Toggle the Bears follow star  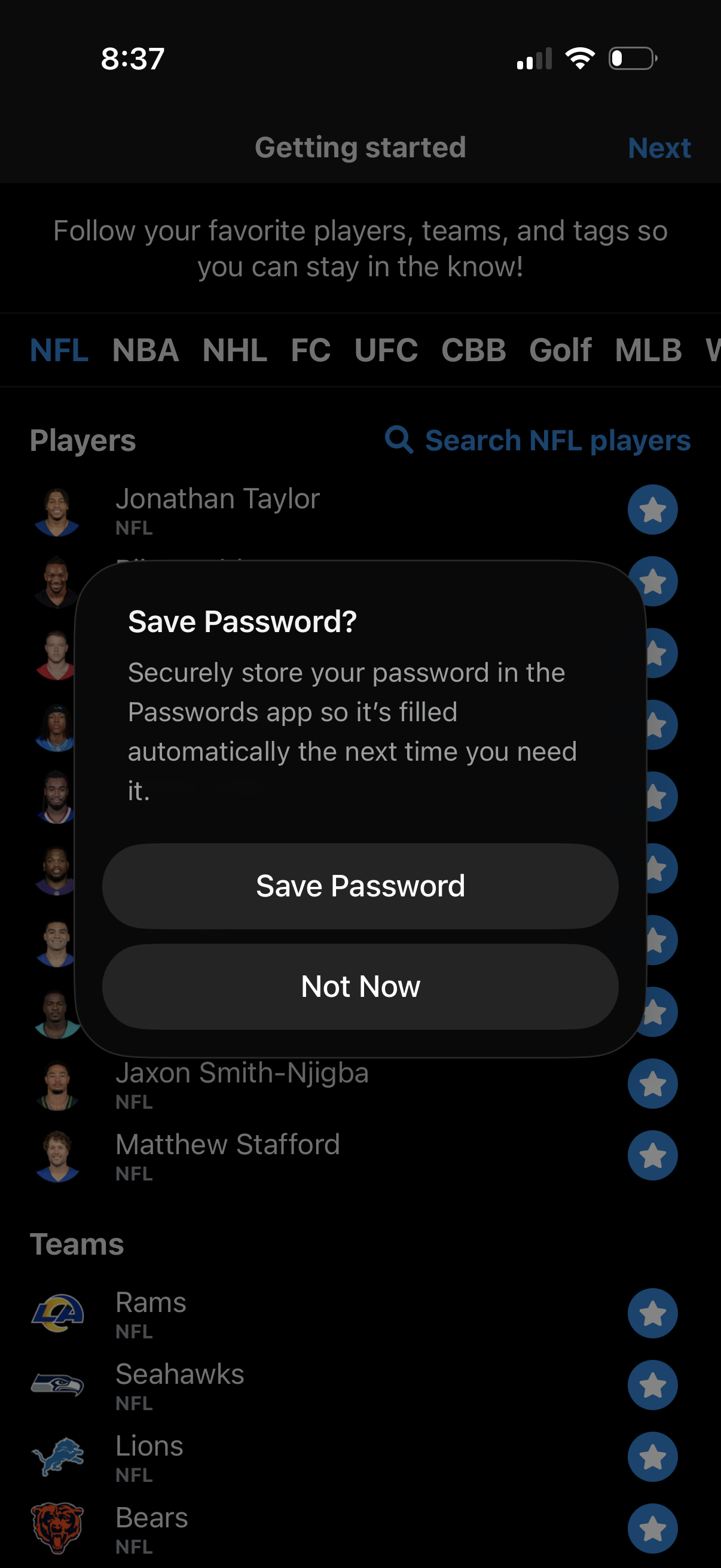[x=652, y=1529]
